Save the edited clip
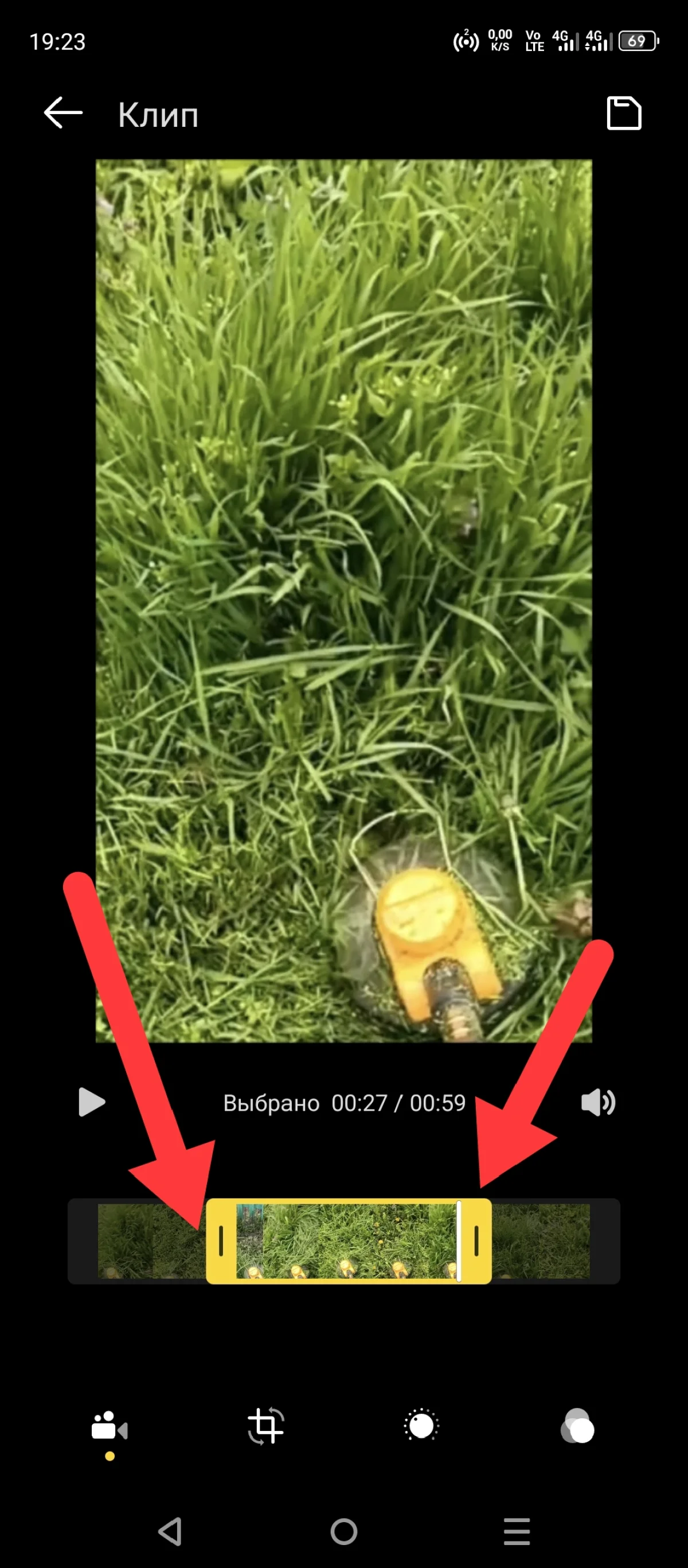This screenshot has height=1568, width=688. [x=624, y=113]
